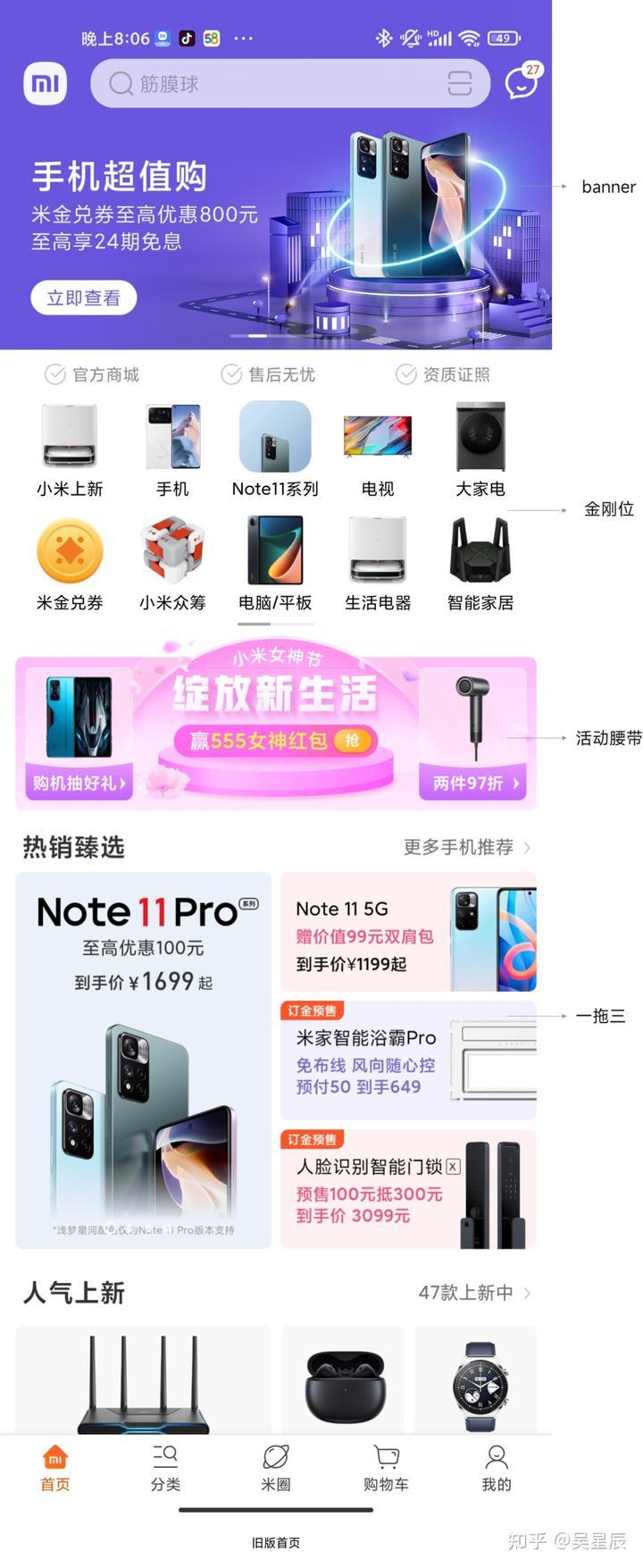Open 更多手机推荐 link
This screenshot has height=1568, width=643.
[466, 847]
